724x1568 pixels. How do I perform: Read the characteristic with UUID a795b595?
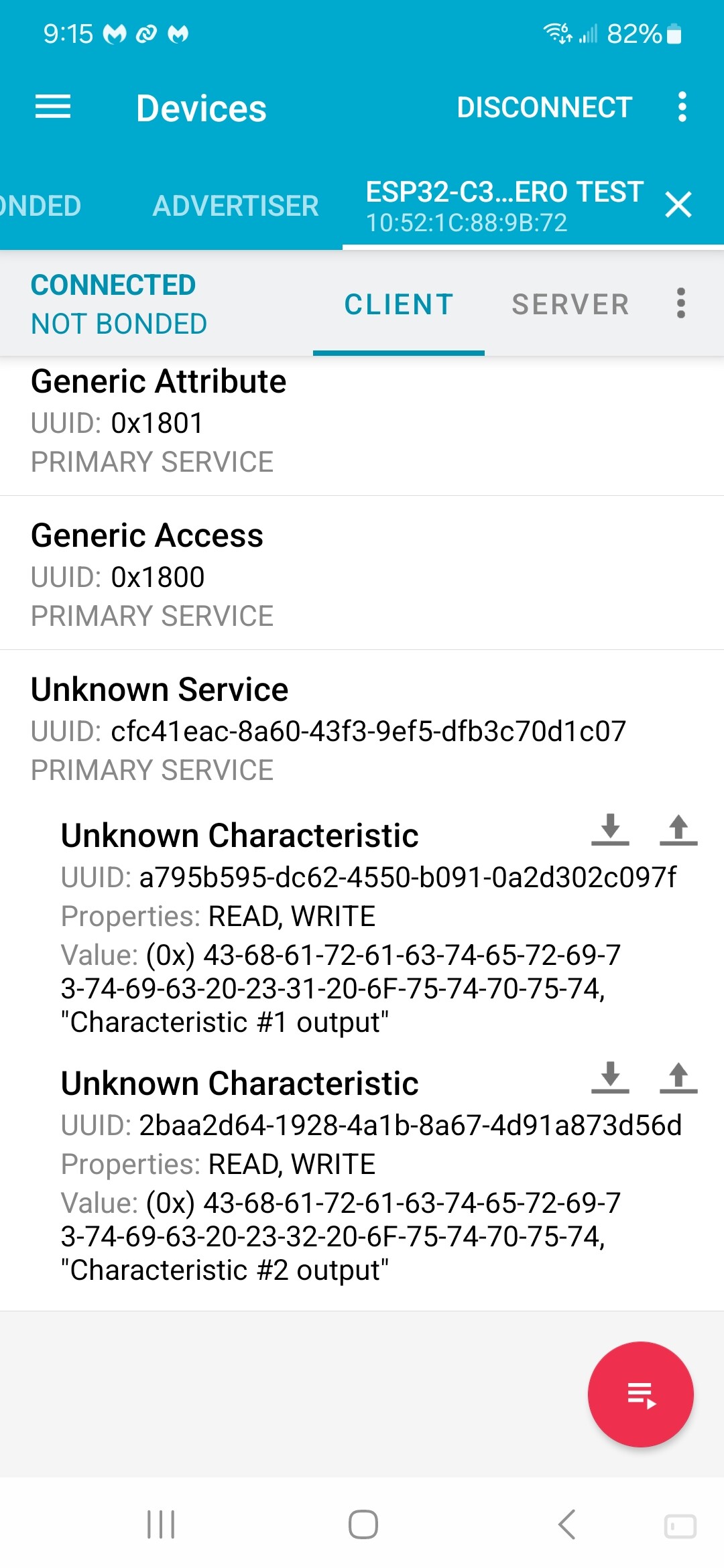pos(610,830)
